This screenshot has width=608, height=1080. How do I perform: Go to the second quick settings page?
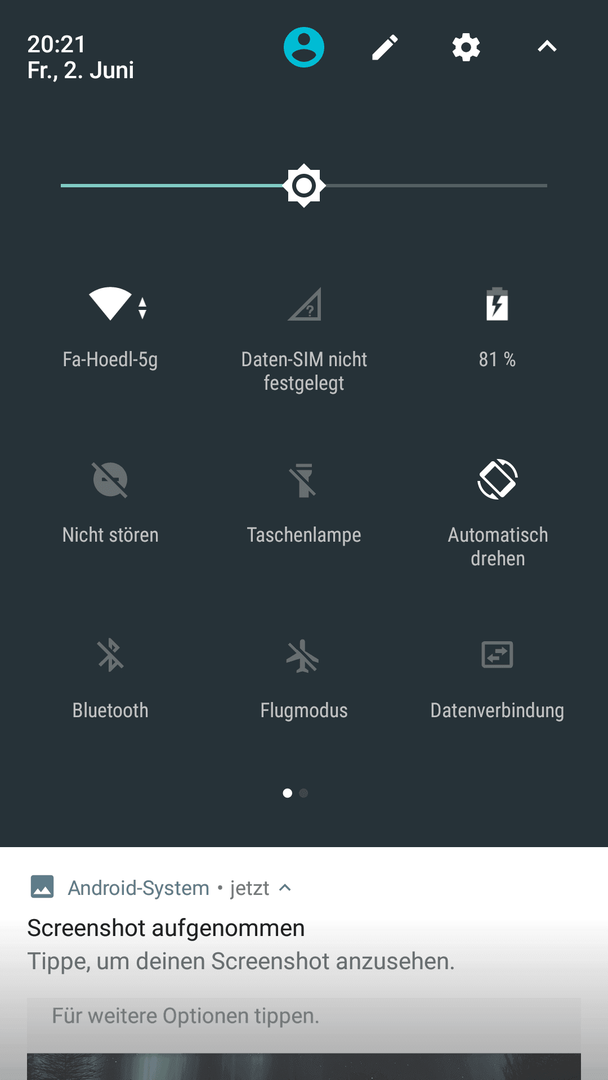point(304,793)
